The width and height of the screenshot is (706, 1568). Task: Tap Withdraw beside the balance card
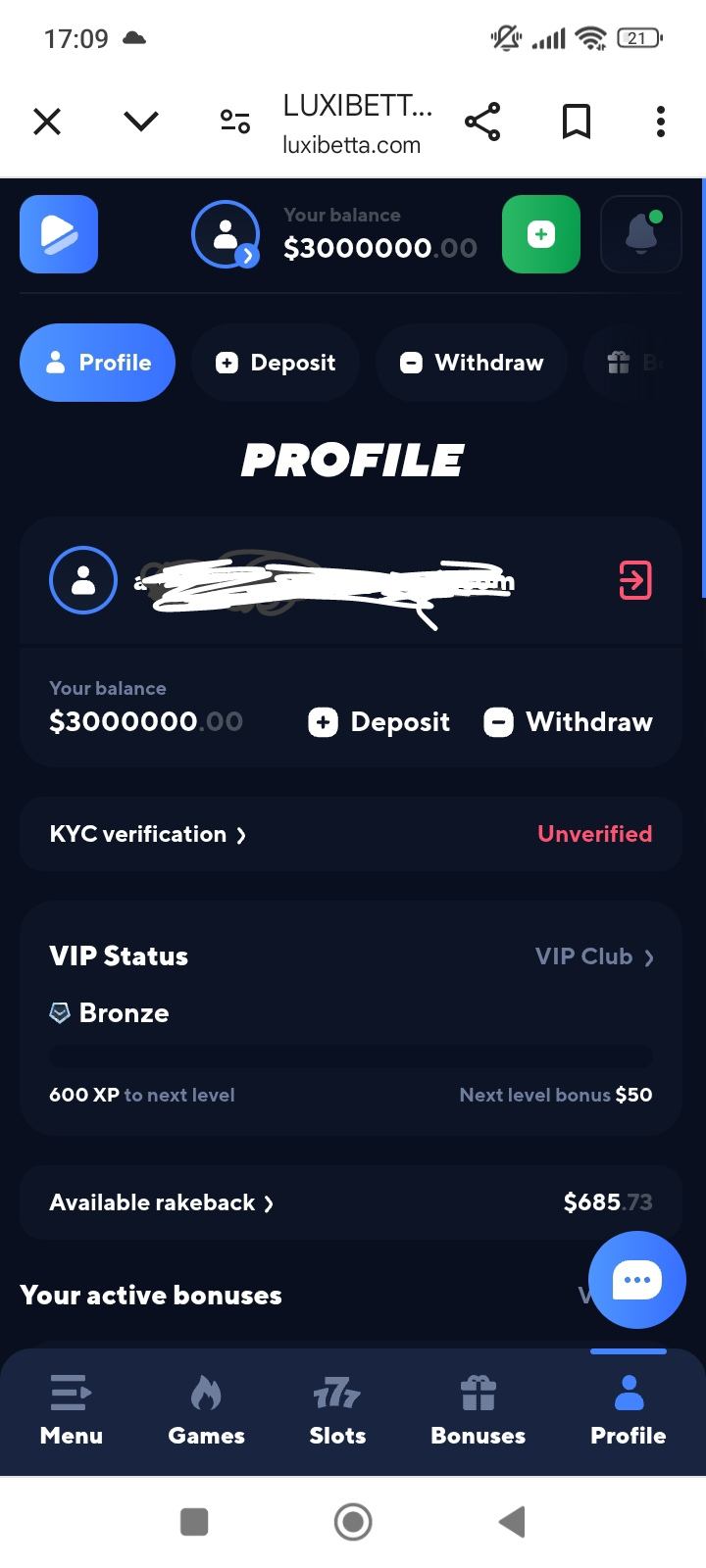[569, 722]
